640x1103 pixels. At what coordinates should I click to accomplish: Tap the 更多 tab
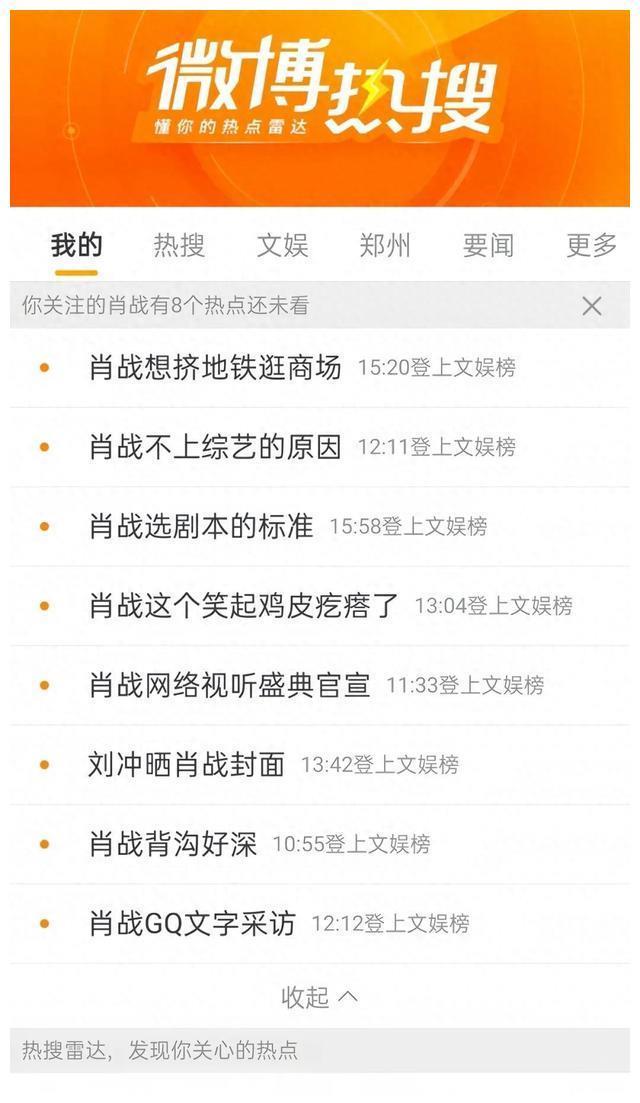pos(591,245)
